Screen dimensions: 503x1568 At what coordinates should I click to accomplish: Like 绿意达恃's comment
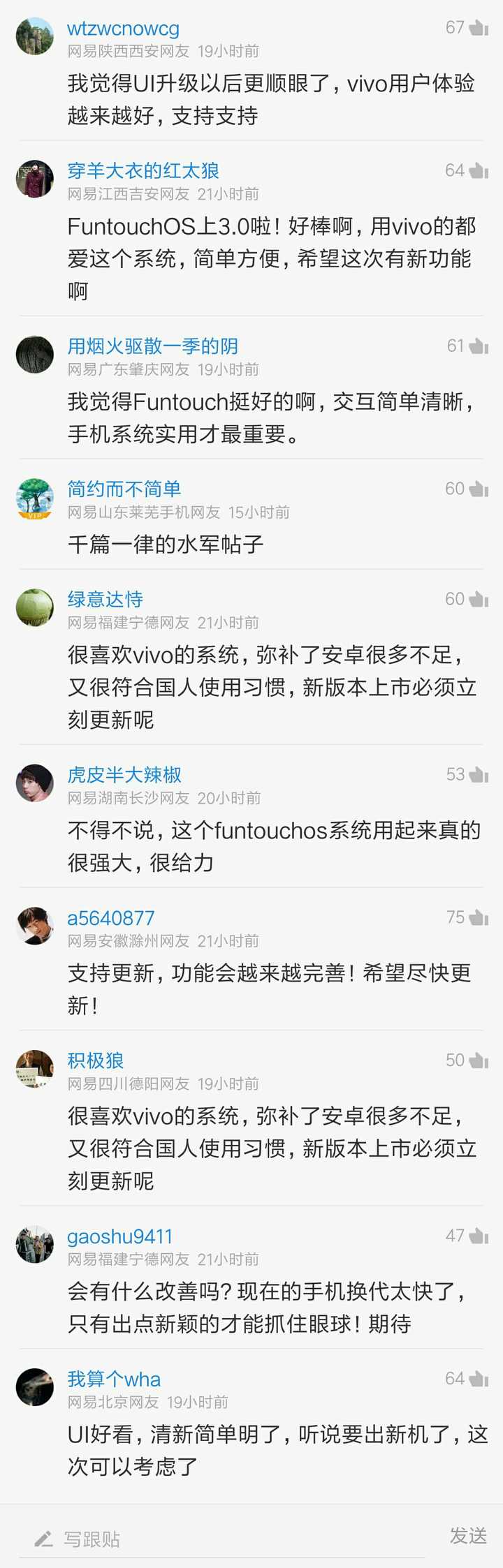point(479,599)
